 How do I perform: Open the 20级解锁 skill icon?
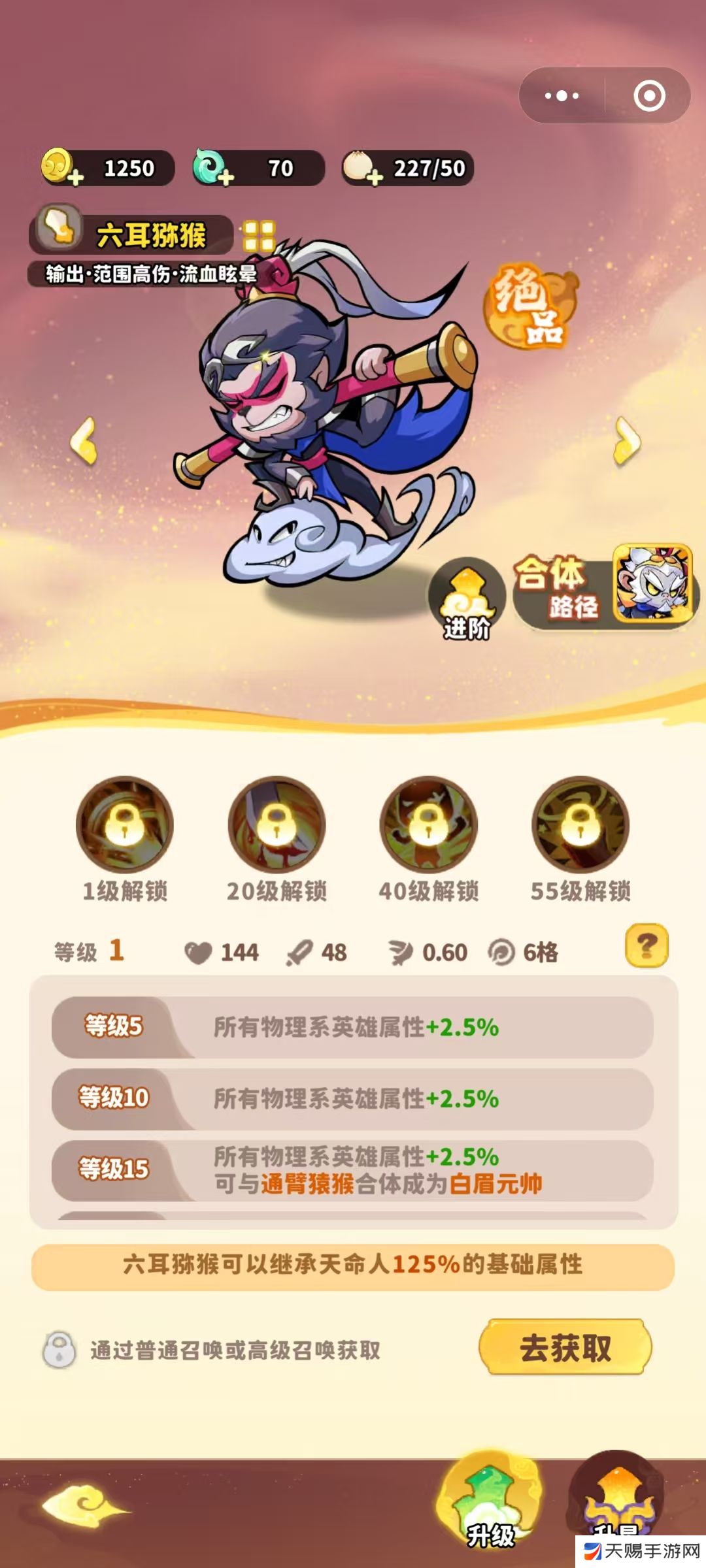click(x=277, y=825)
